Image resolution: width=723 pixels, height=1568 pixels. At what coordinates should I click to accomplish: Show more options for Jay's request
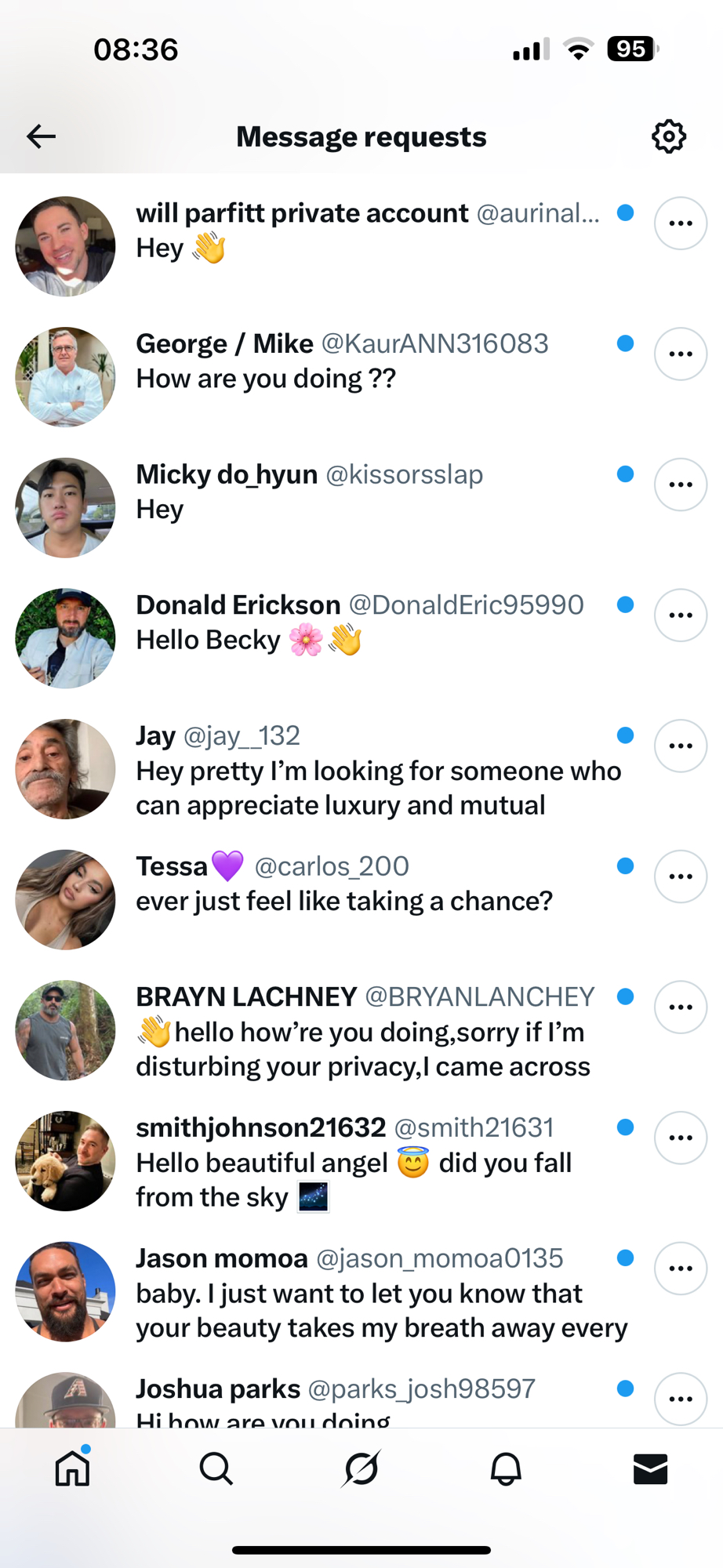[x=680, y=746]
